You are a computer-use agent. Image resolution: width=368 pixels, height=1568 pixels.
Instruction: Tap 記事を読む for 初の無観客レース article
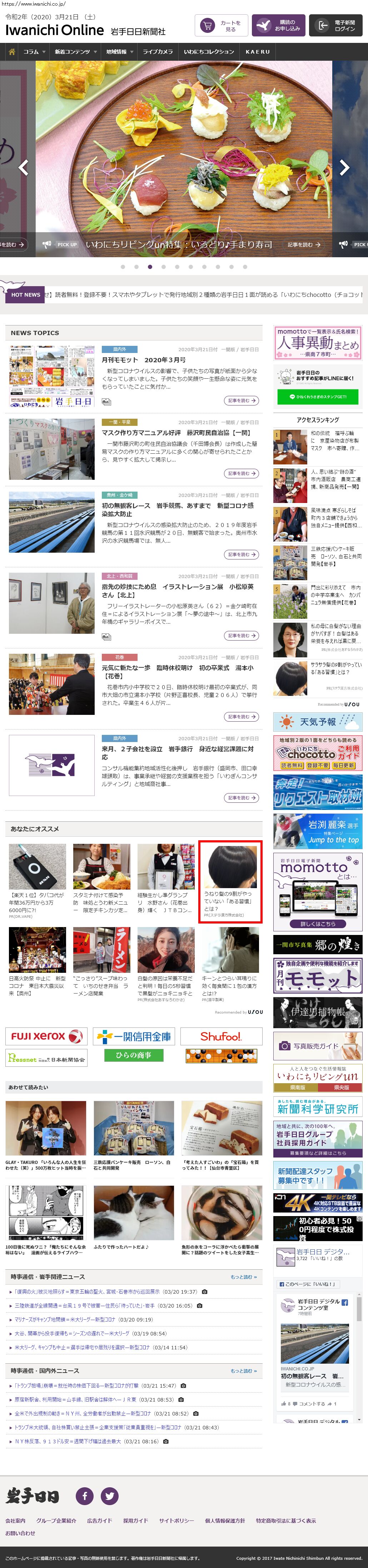(242, 554)
